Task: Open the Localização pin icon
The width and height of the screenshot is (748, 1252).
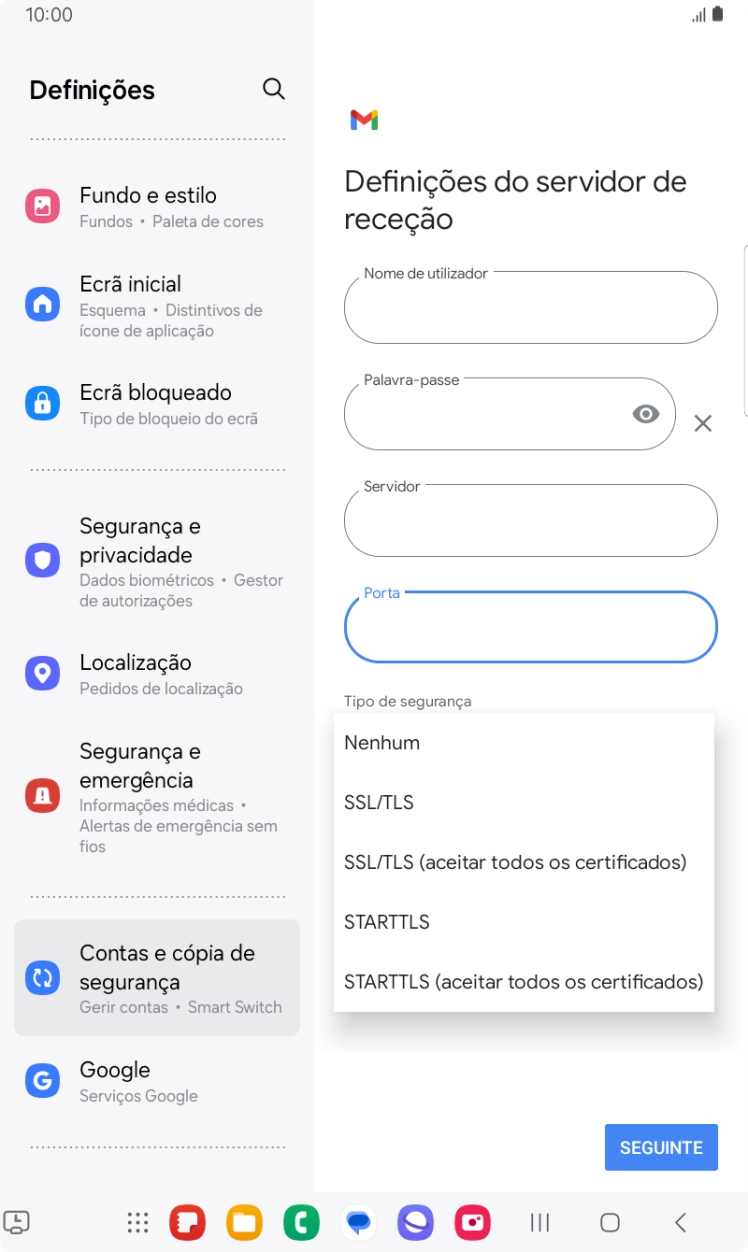Action: pos(42,673)
